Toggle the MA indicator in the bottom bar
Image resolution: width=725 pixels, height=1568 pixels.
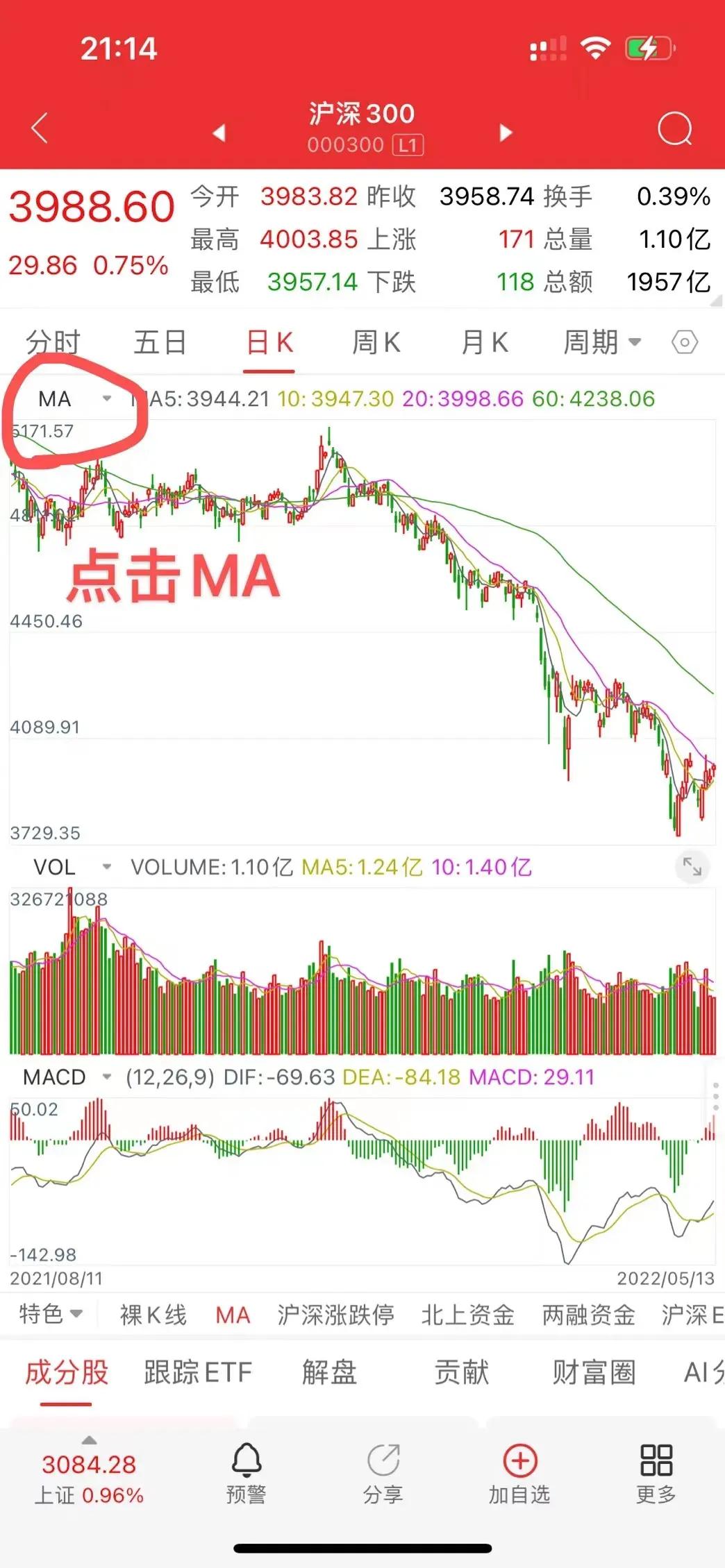tap(232, 1314)
